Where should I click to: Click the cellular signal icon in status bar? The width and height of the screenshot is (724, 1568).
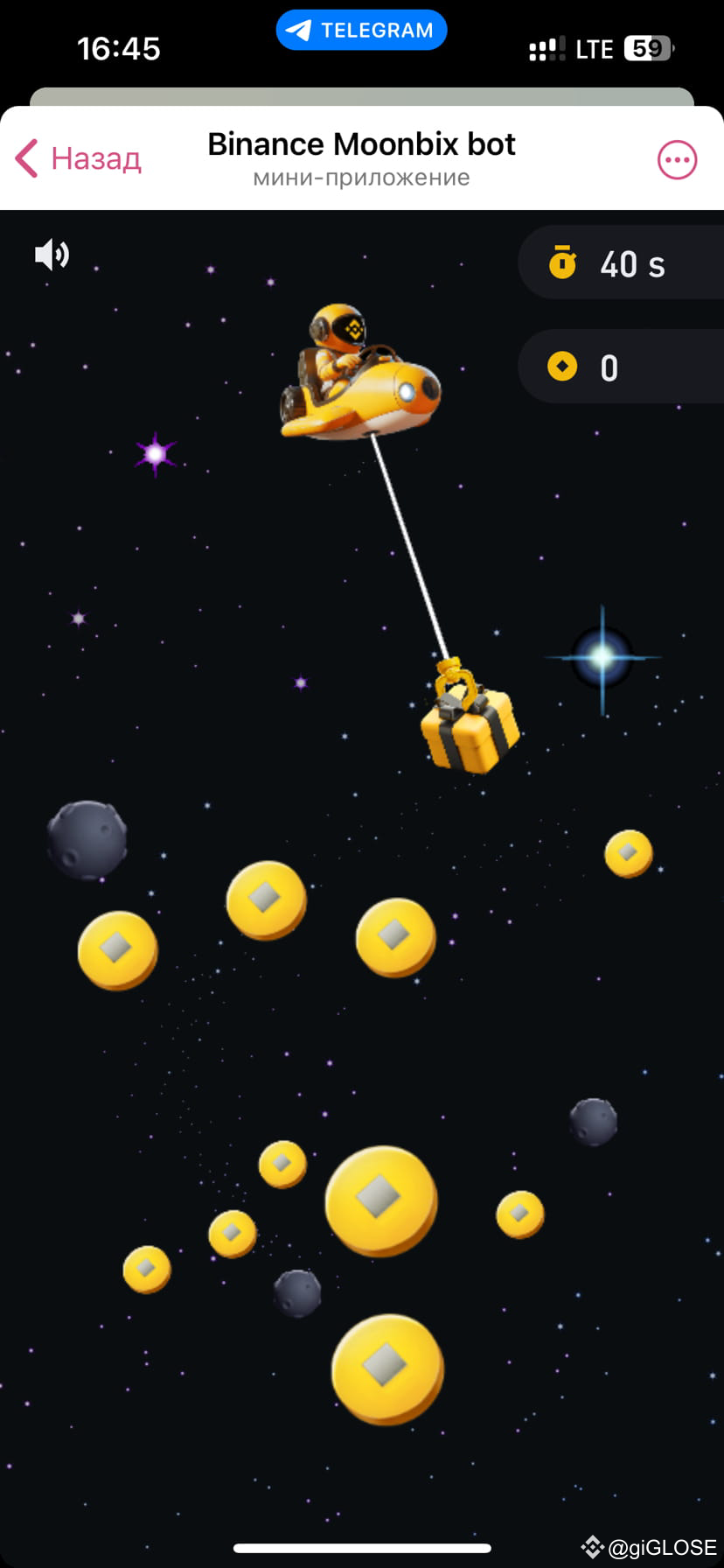pos(546,48)
